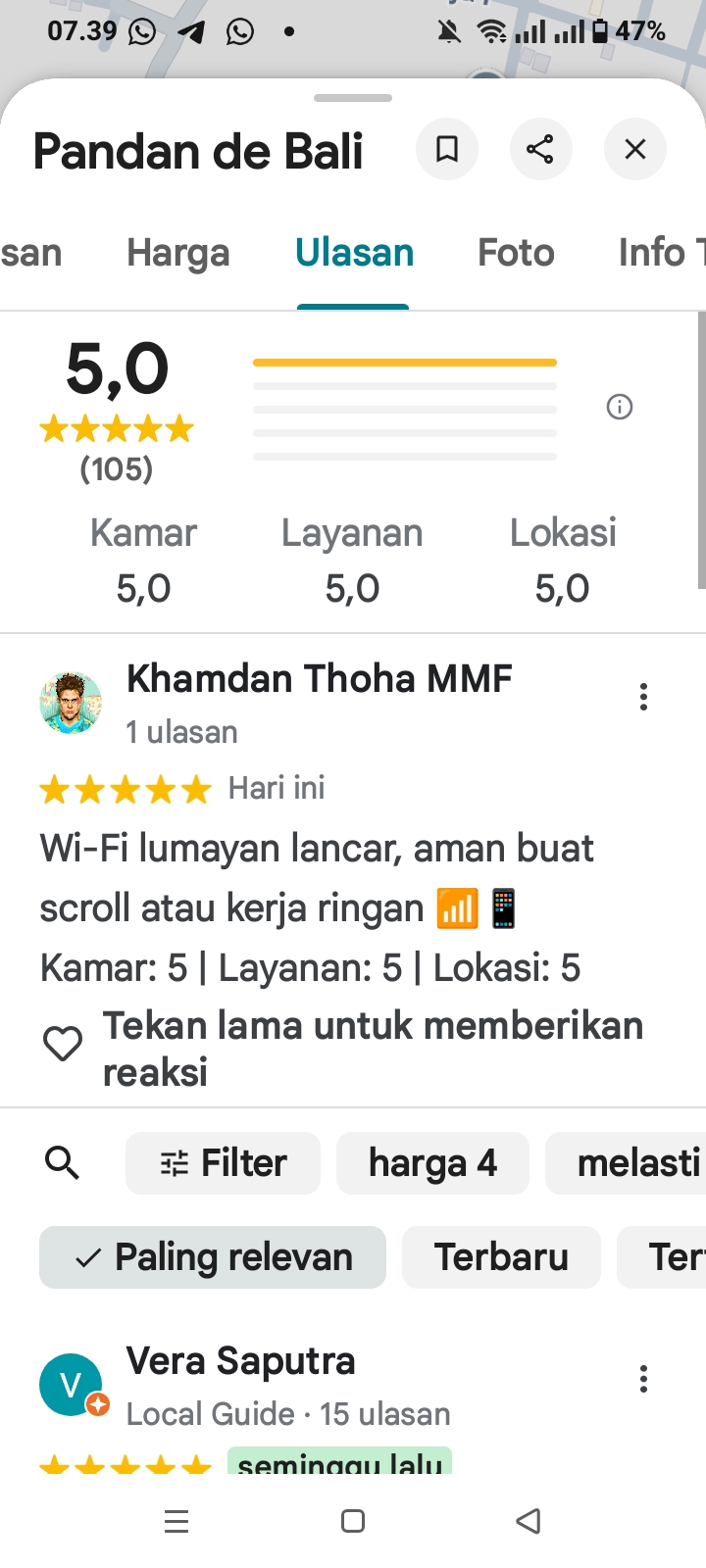Switch to the Harga tab
Image resolution: width=706 pixels, height=1568 pixels.
click(x=177, y=253)
